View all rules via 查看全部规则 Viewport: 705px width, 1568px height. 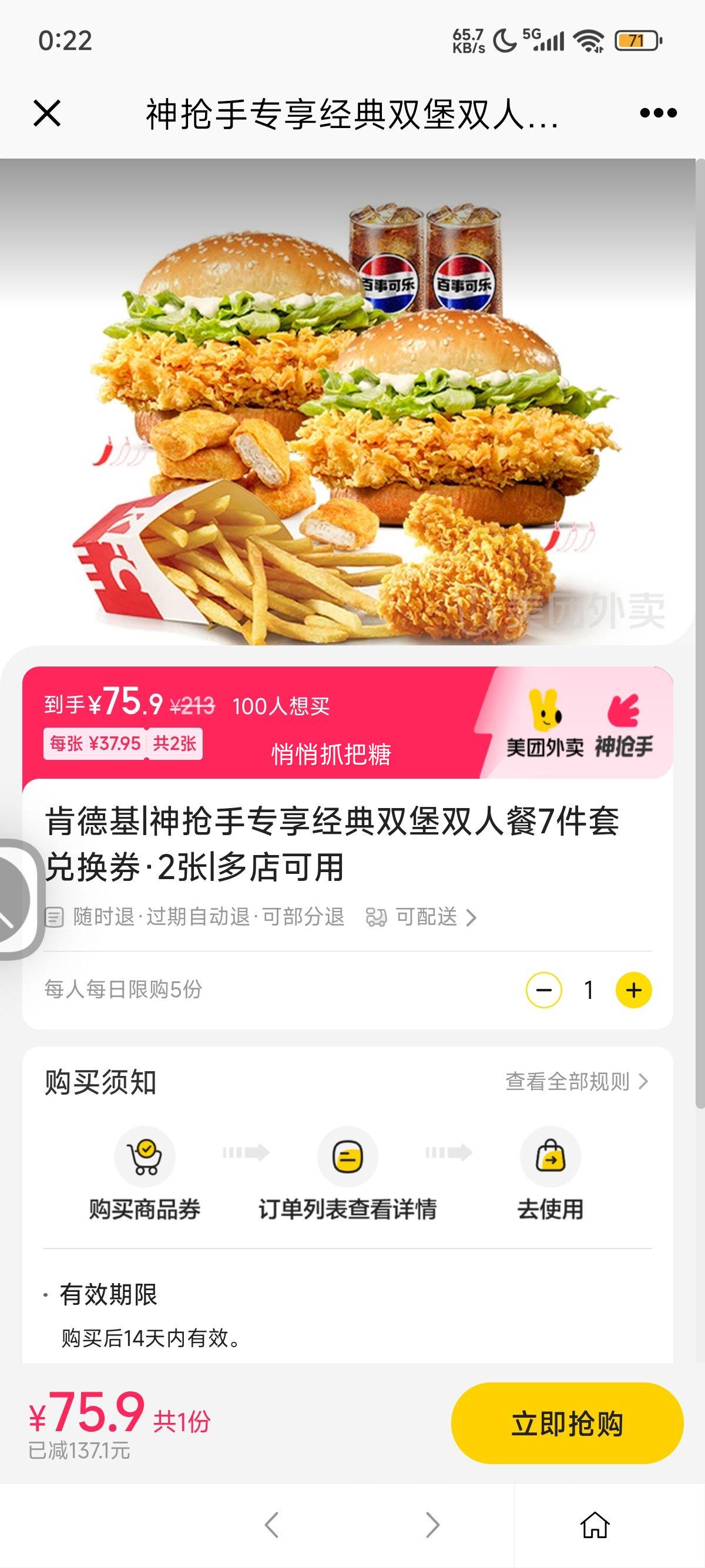point(576,1082)
